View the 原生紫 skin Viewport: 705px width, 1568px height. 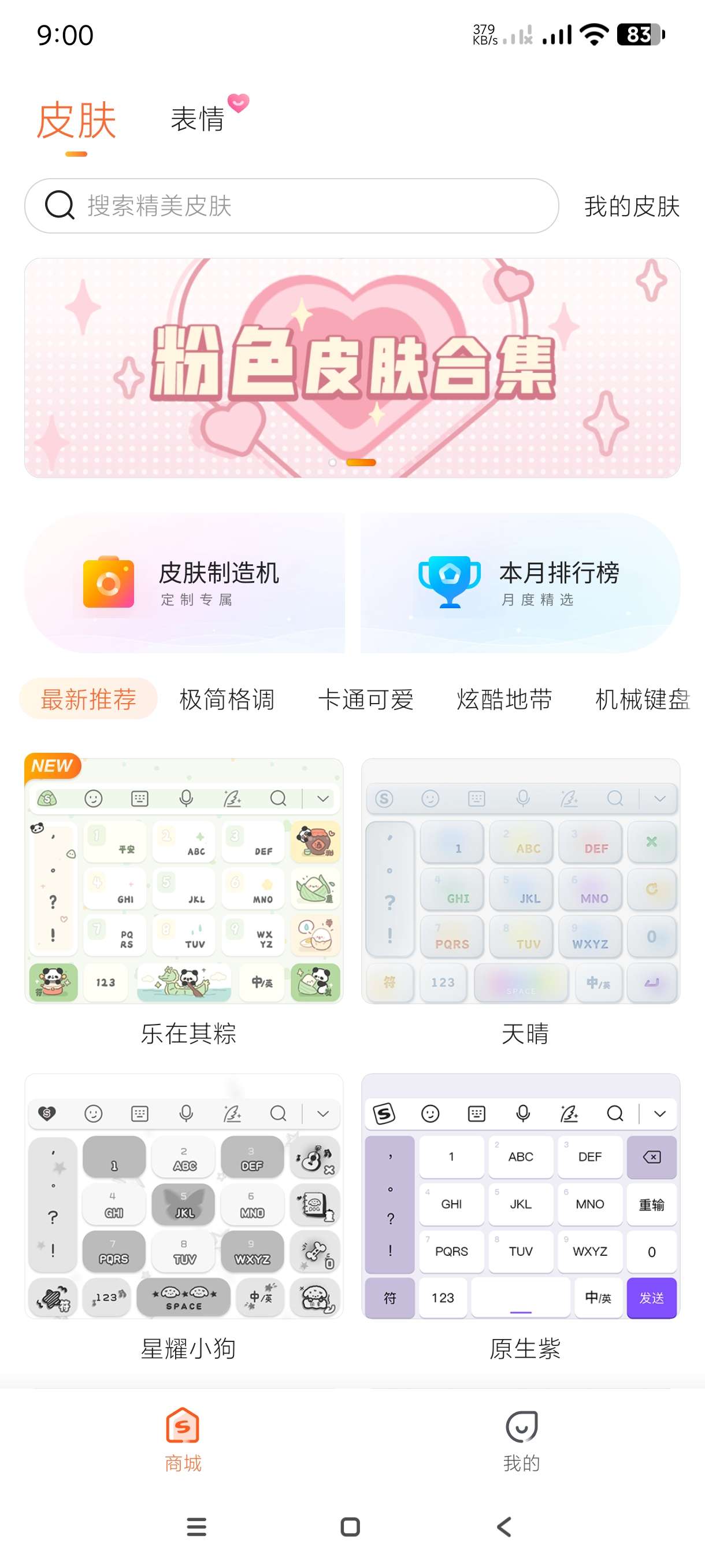click(x=521, y=1196)
